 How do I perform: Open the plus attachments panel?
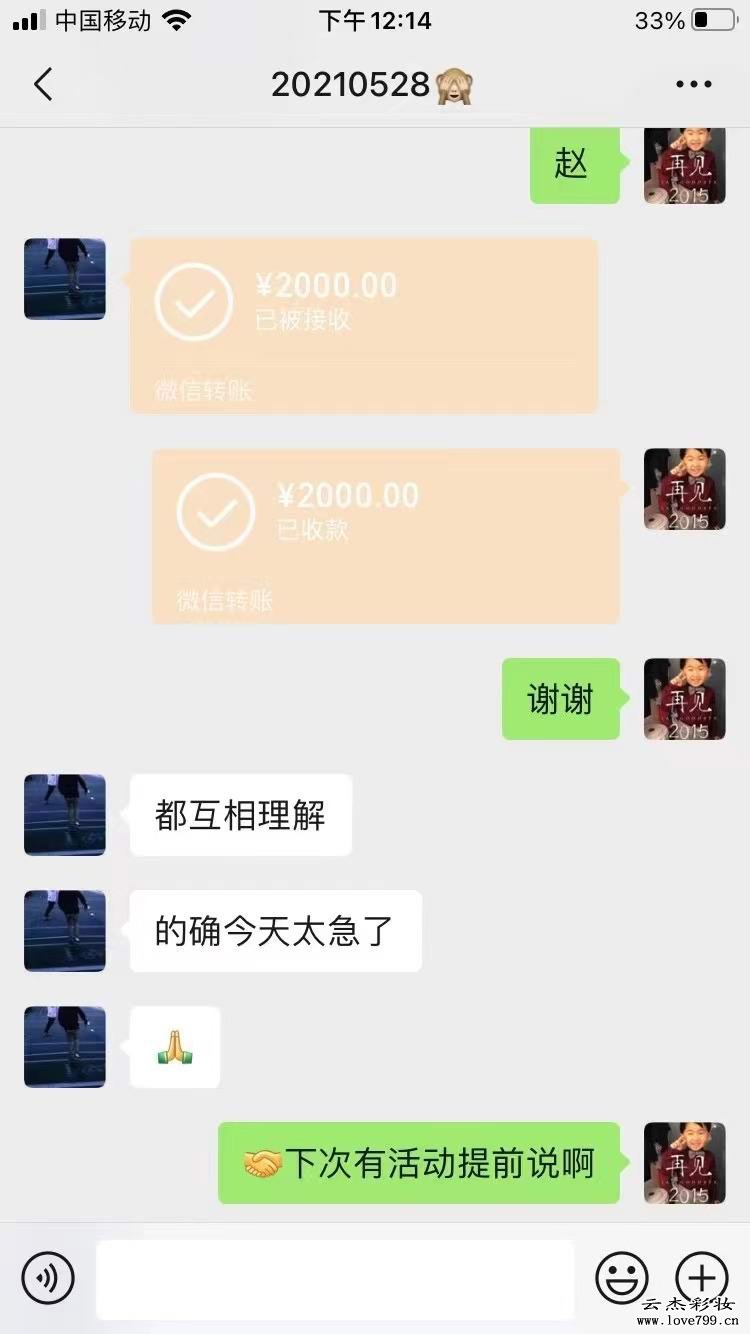point(701,1277)
